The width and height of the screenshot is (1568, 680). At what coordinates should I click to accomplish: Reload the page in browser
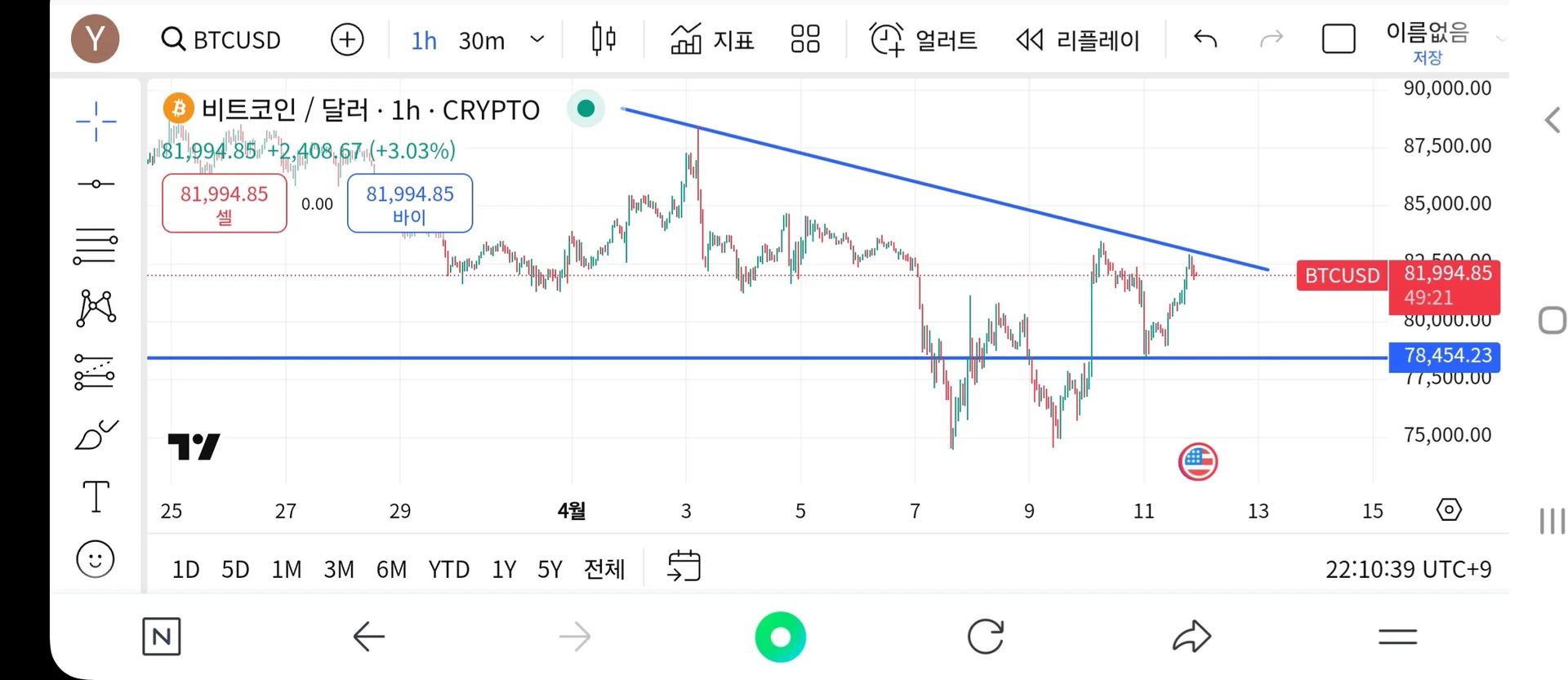coord(985,637)
